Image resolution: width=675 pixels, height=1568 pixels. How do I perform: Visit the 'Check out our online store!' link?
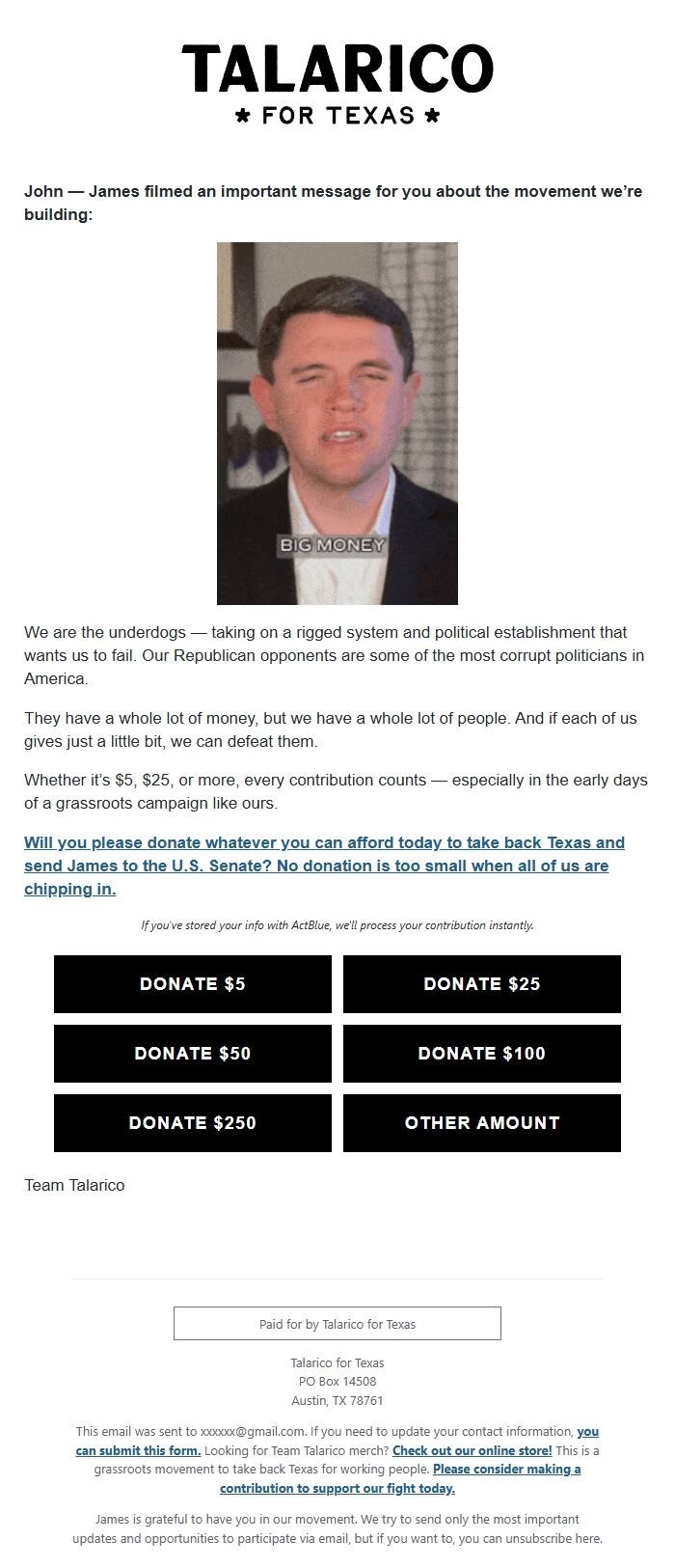tap(472, 1450)
